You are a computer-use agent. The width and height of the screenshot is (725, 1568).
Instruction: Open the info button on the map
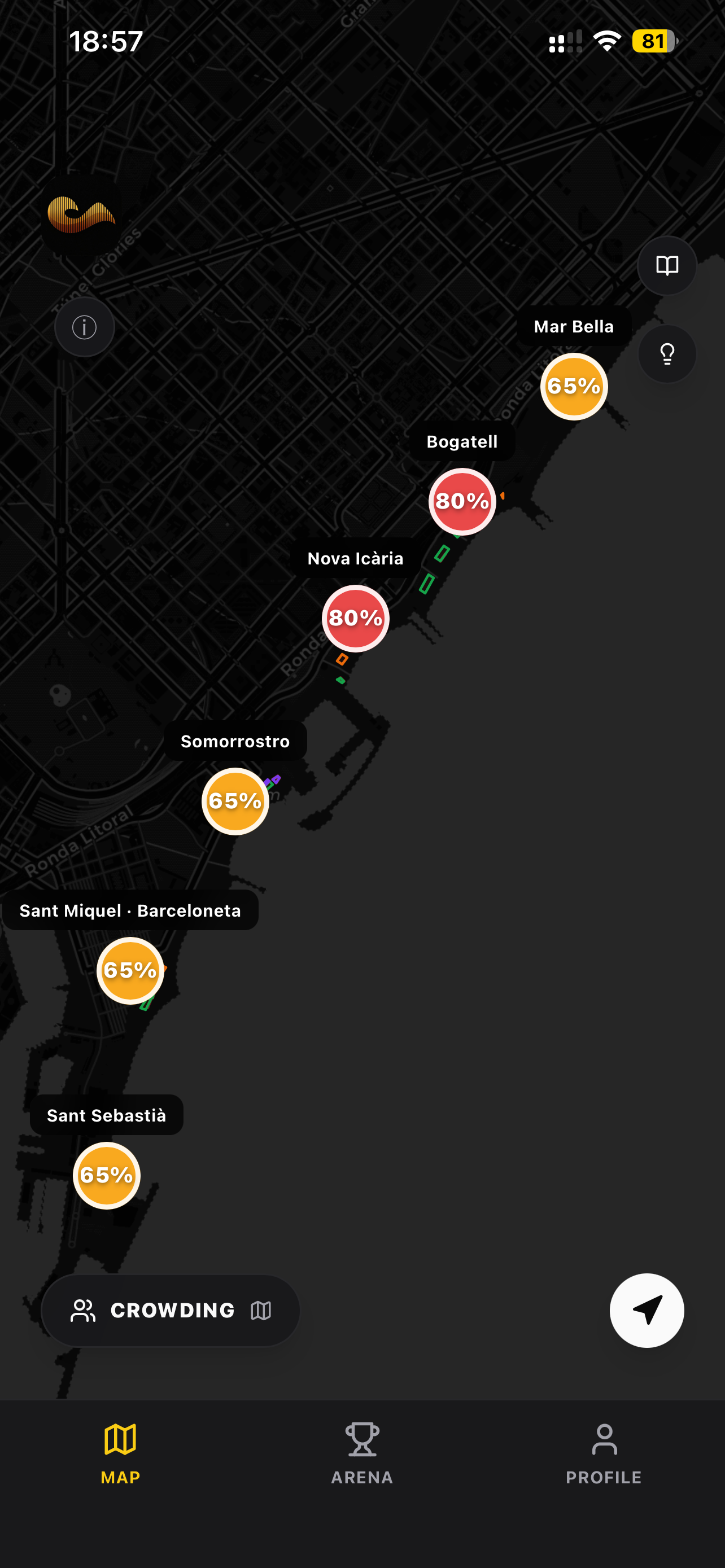(85, 327)
